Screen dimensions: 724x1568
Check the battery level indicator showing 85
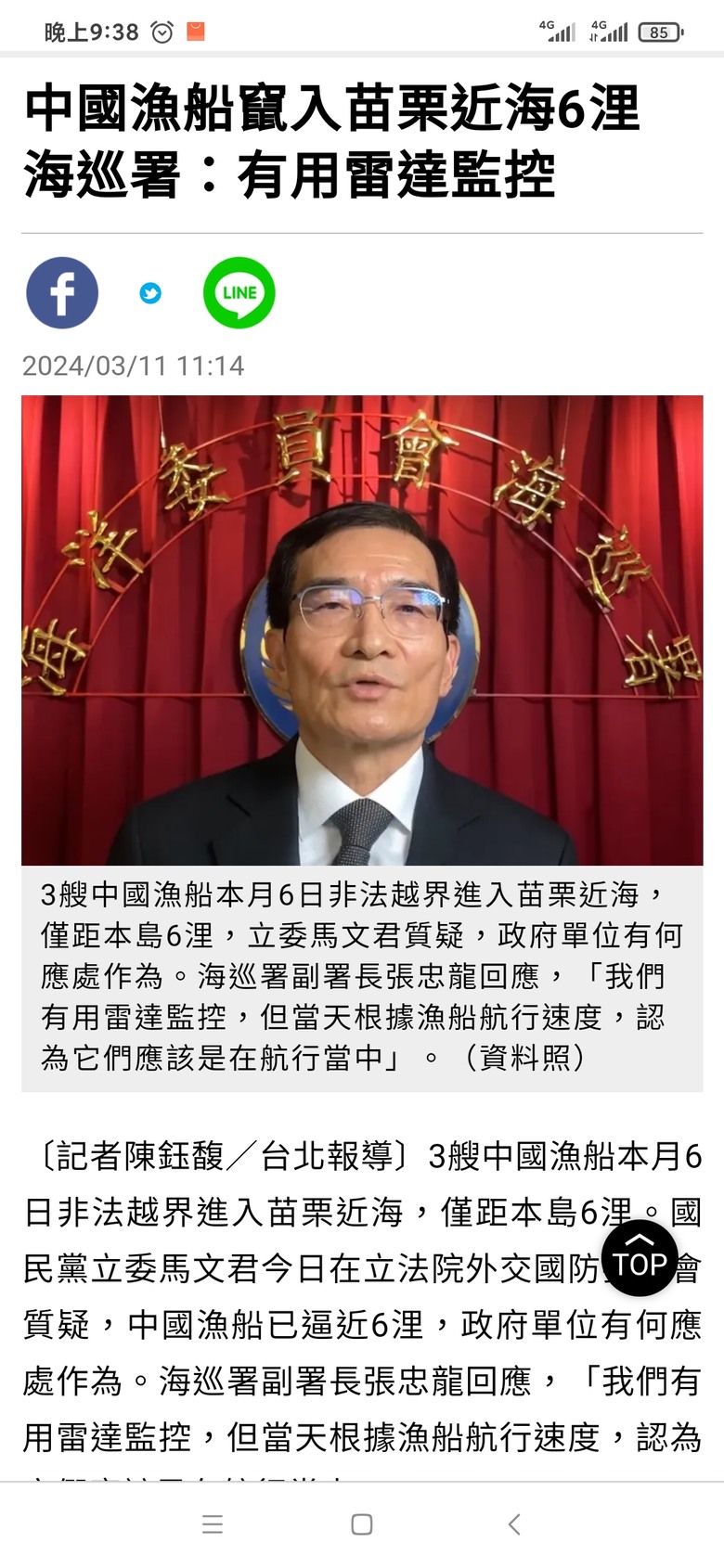[661, 31]
